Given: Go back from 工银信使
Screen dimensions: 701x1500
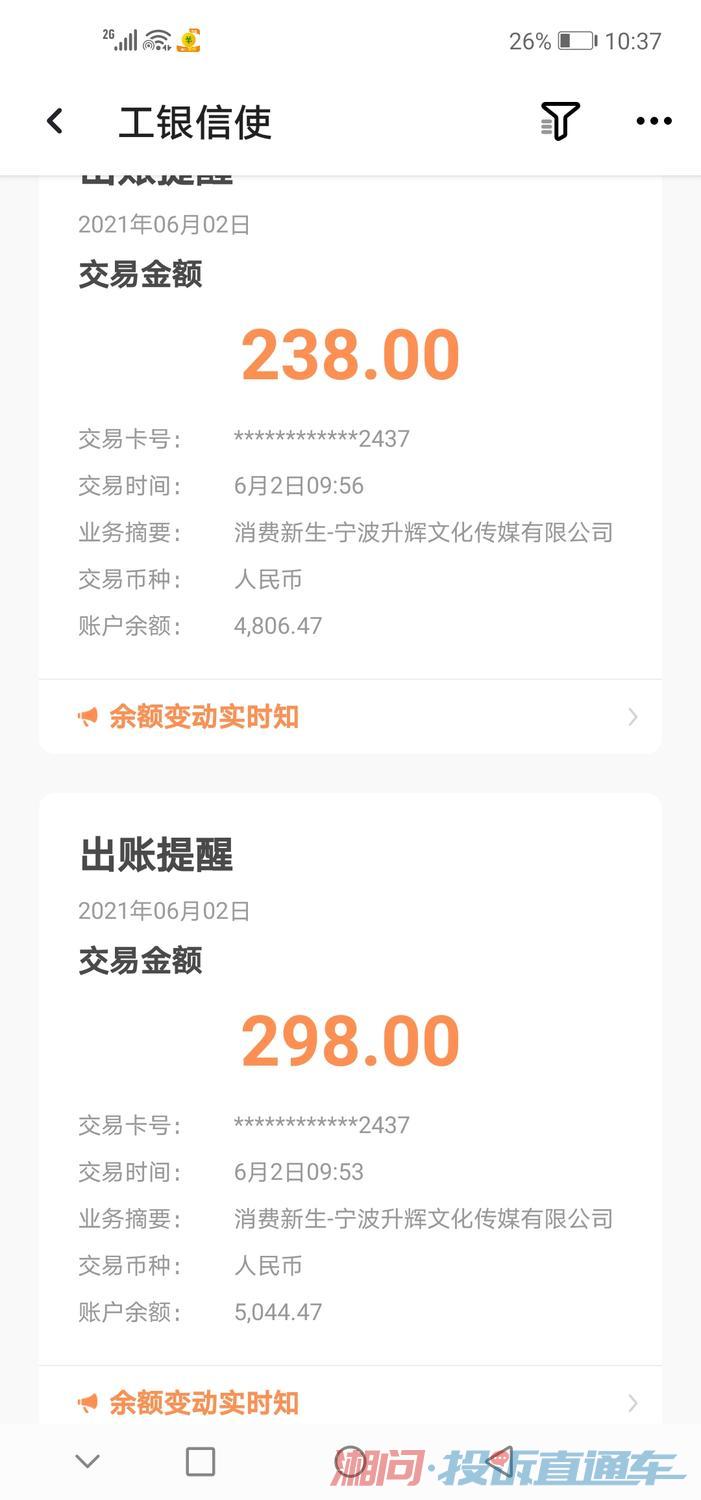Looking at the screenshot, I should click(x=55, y=122).
